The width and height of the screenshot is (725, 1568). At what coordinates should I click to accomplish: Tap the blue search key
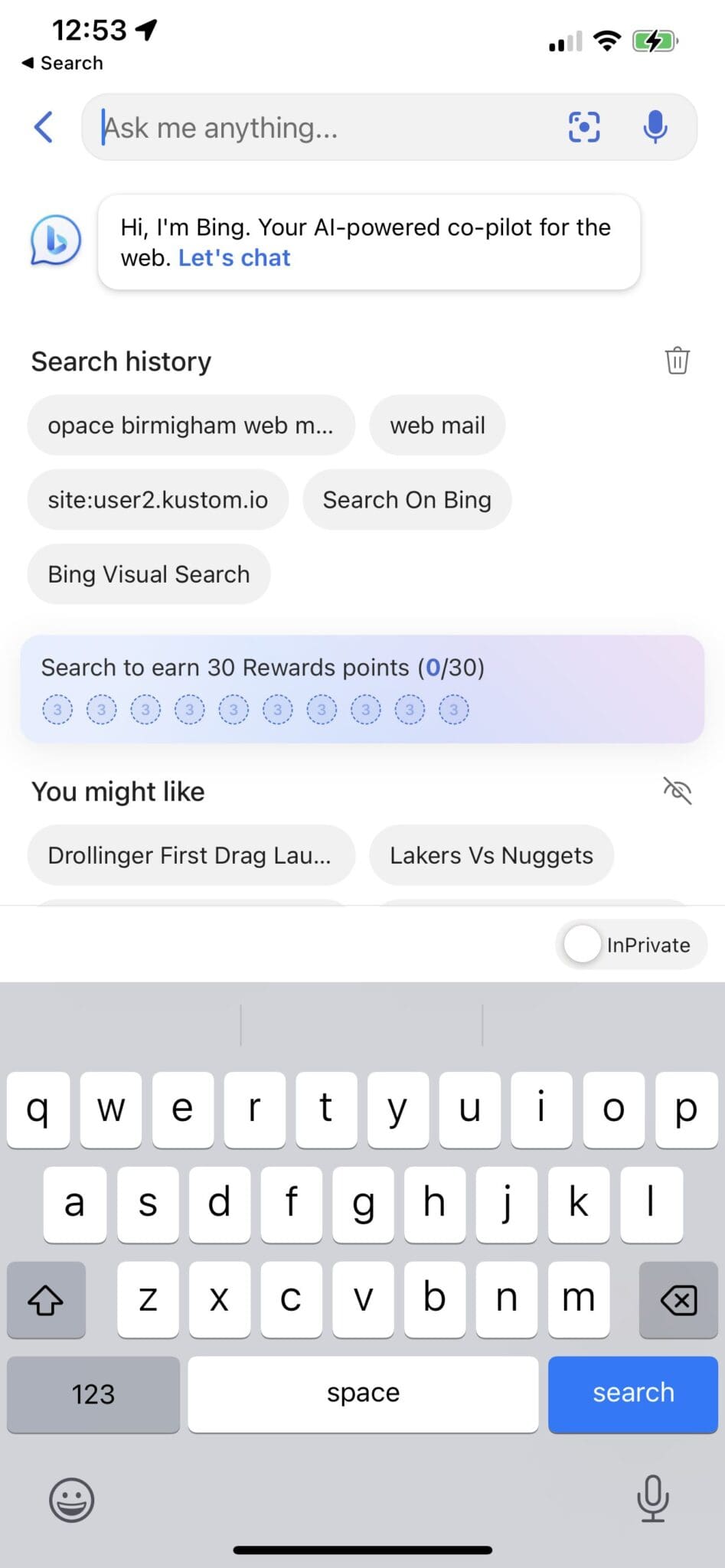tap(632, 1393)
